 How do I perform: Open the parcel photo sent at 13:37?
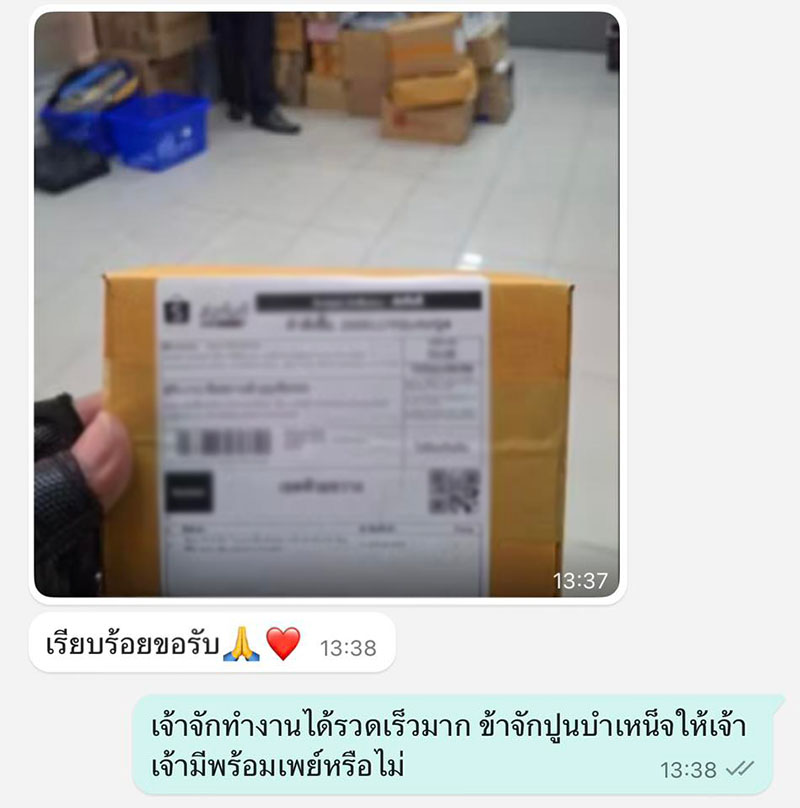point(326,305)
